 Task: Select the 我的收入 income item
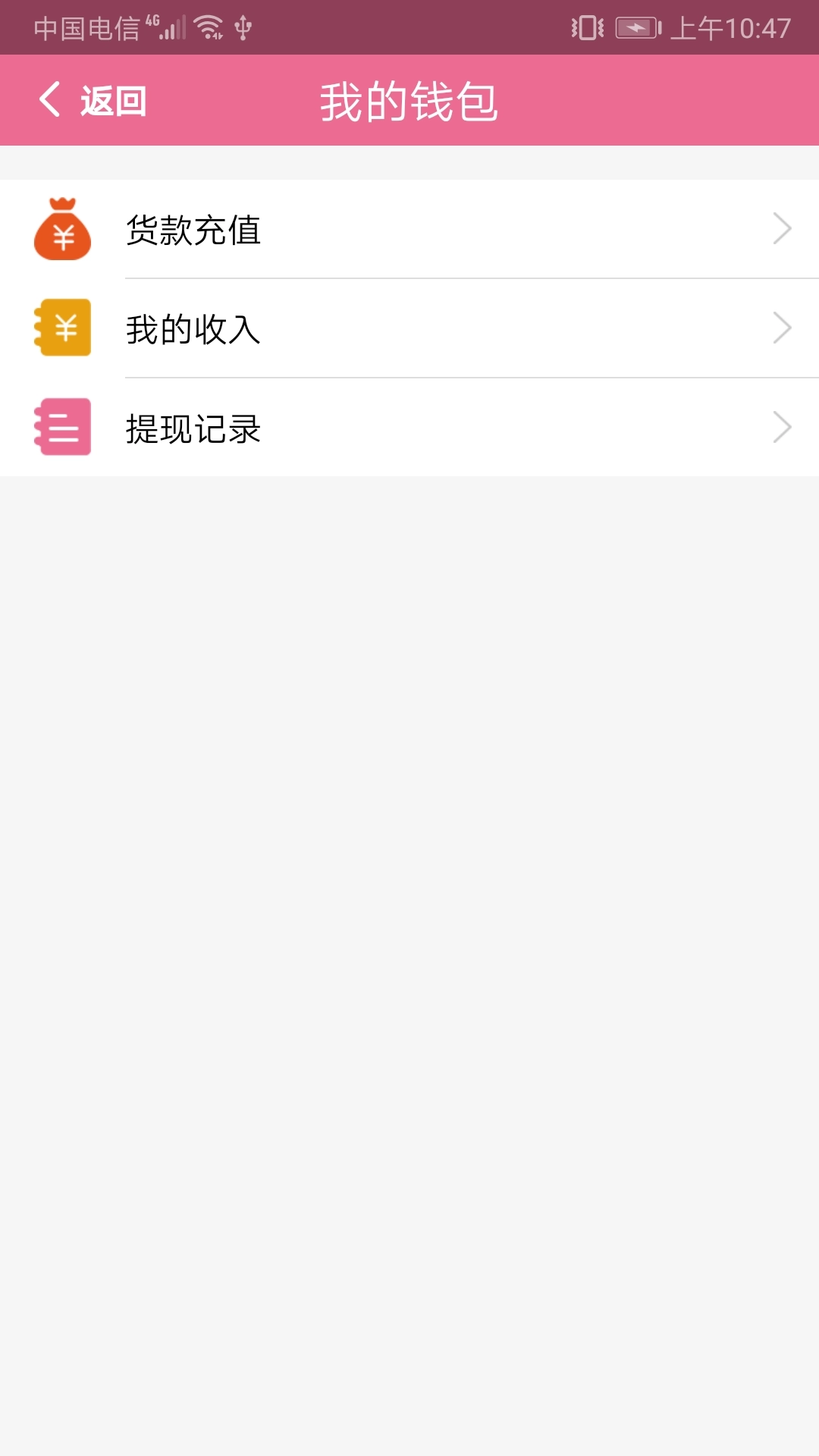coord(192,329)
